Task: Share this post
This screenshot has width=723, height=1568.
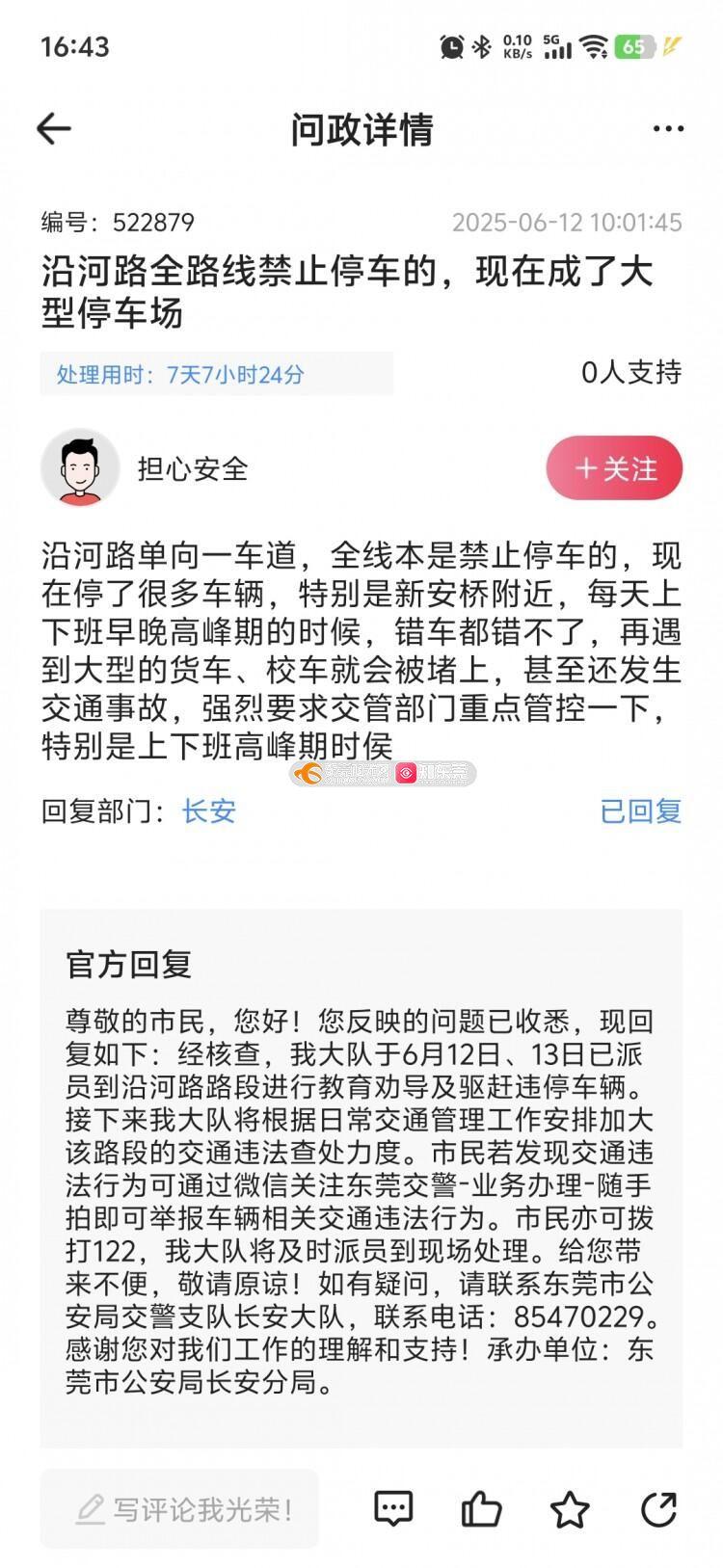Action: [659, 1508]
